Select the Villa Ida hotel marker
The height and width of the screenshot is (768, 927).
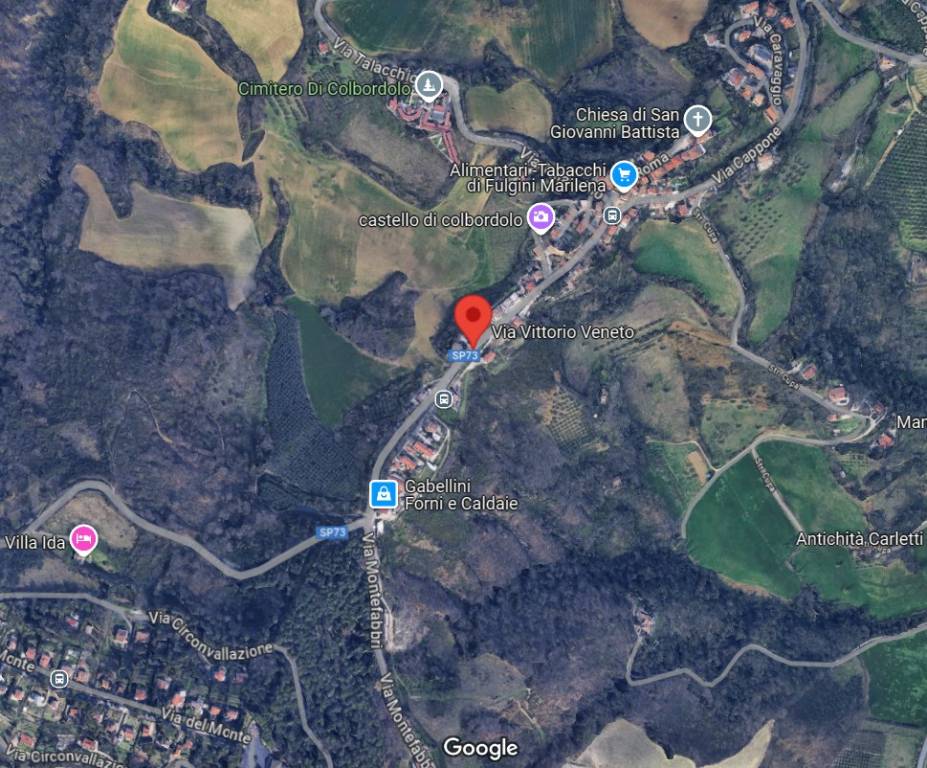tap(82, 540)
